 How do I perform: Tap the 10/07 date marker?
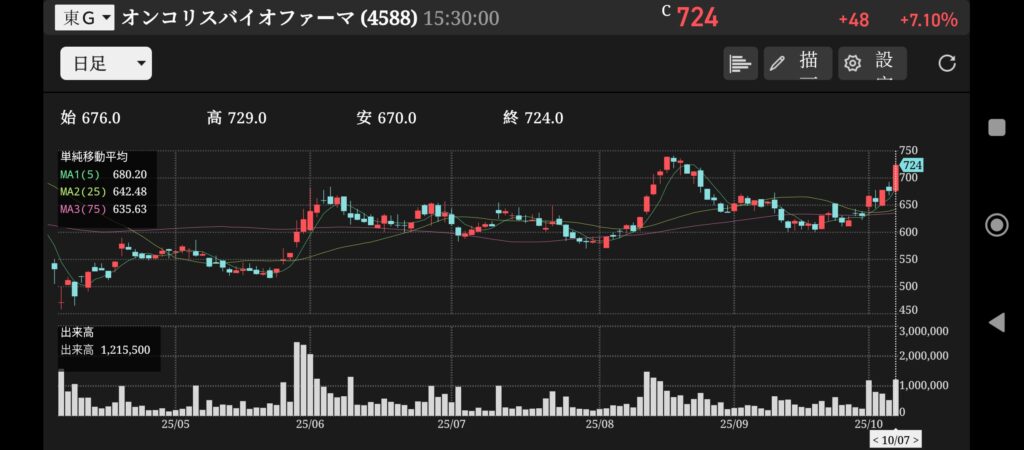click(895, 439)
